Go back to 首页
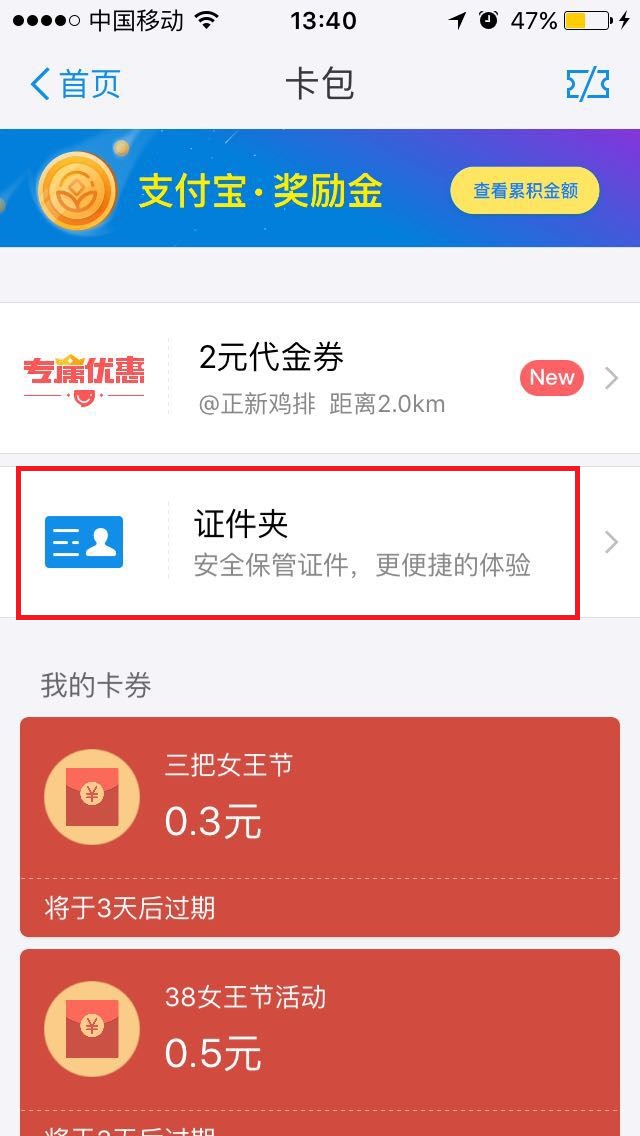 click(75, 84)
